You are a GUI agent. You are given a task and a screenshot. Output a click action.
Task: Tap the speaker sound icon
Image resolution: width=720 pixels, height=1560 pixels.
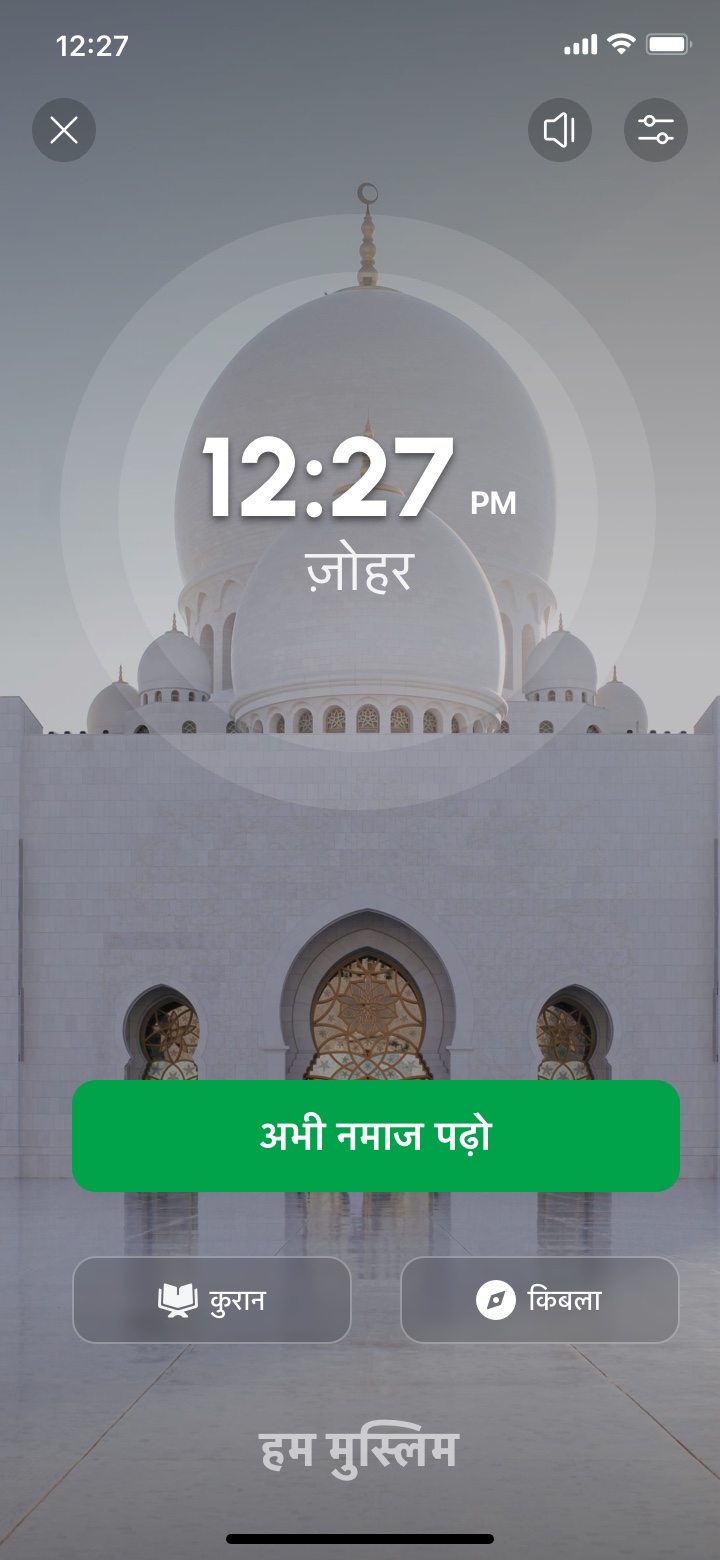pyautogui.click(x=560, y=130)
